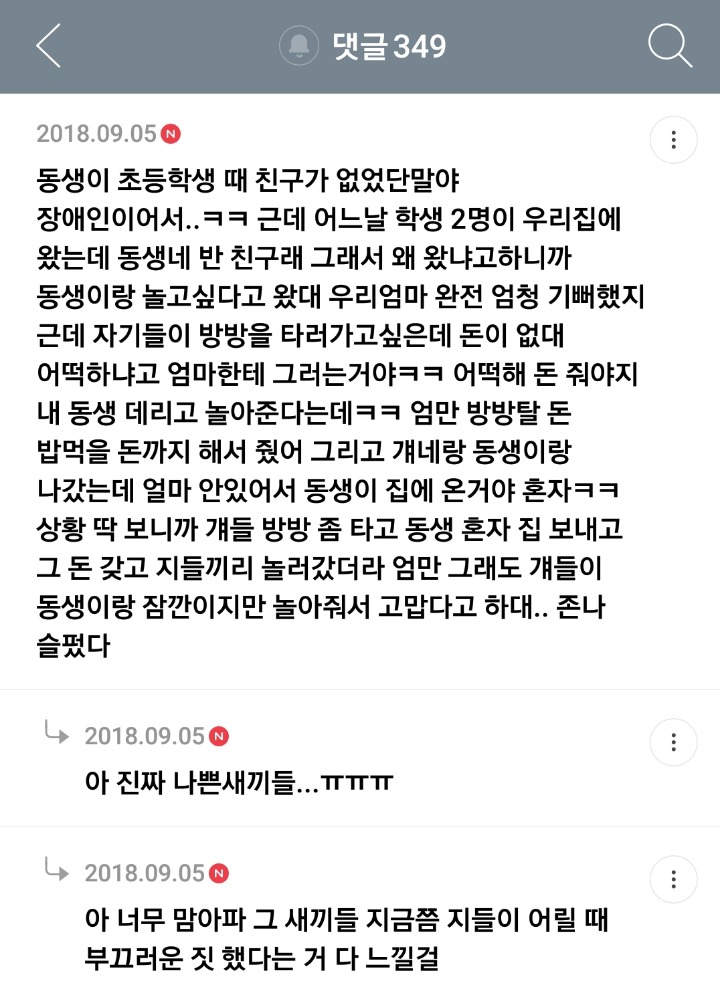This screenshot has height=985, width=720.
Task: Open the three-dot menu on the second reply
Action: coord(675,879)
